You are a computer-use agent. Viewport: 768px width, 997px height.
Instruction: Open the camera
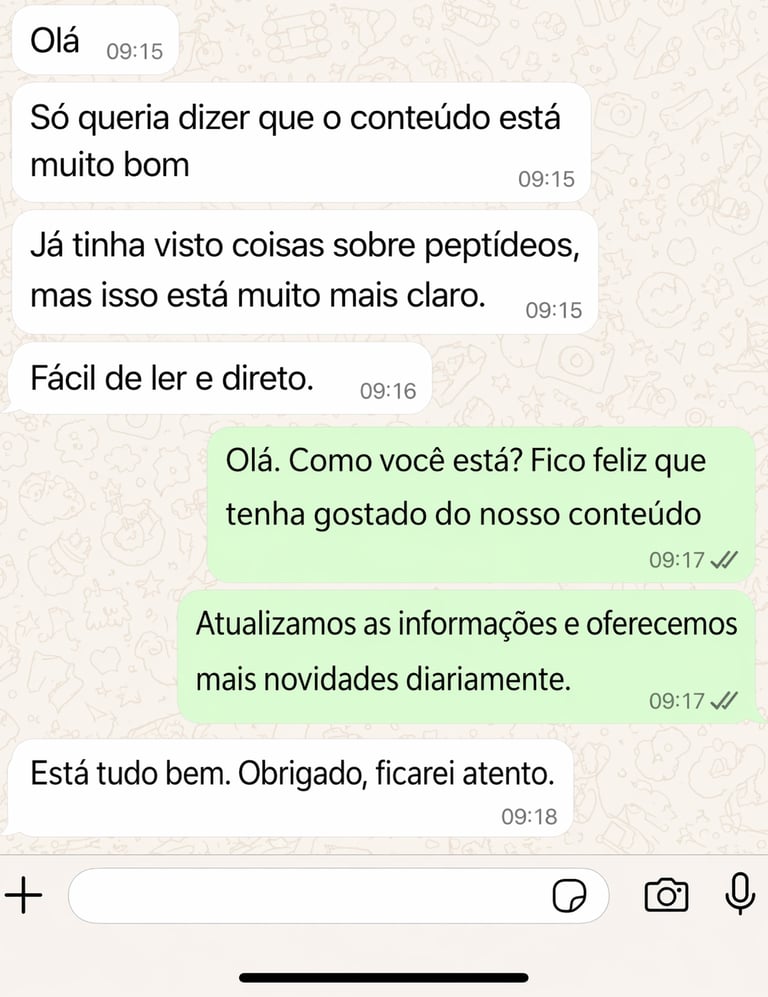pos(666,895)
